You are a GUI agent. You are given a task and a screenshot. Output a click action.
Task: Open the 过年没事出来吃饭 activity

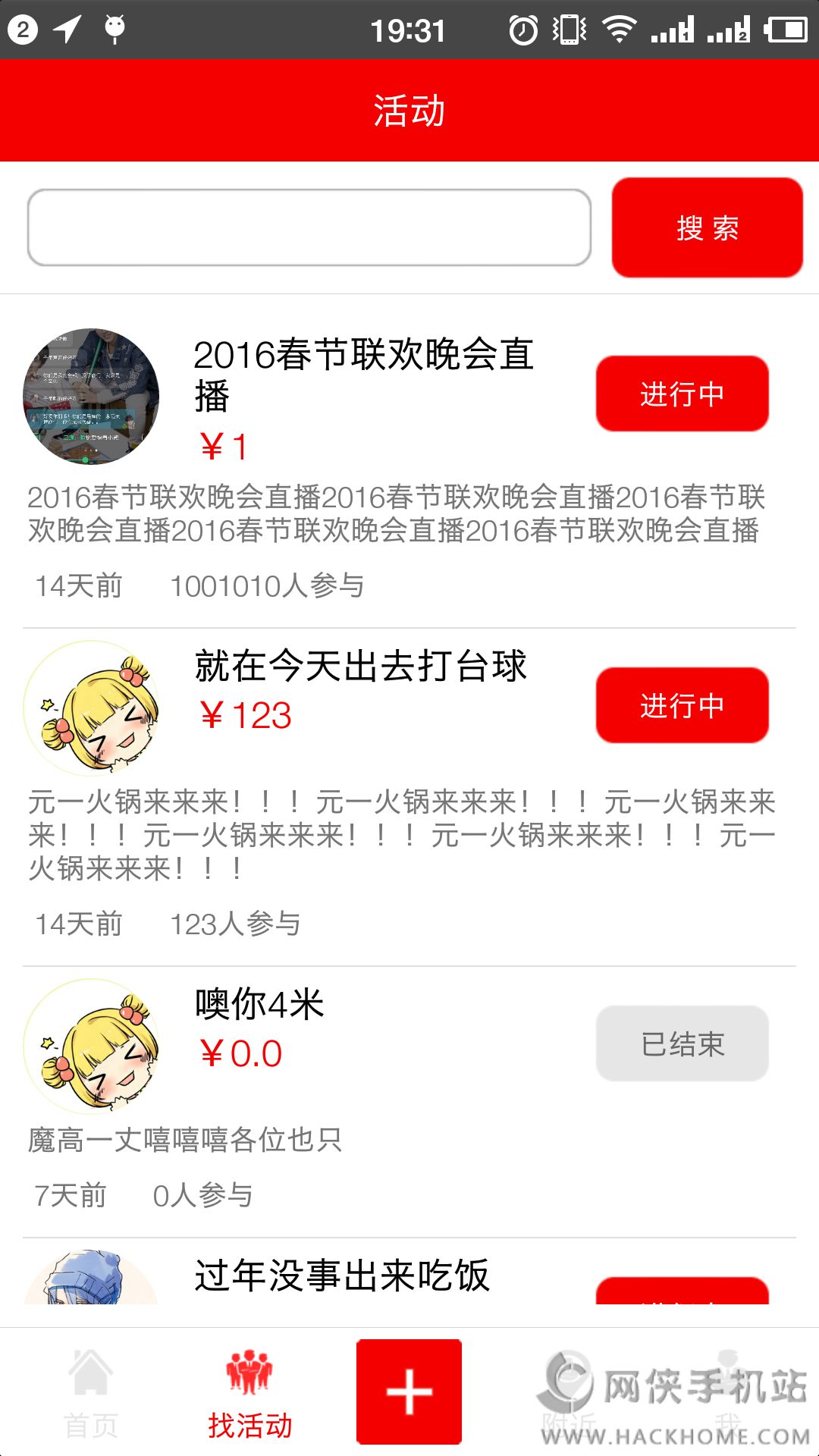point(342,1276)
